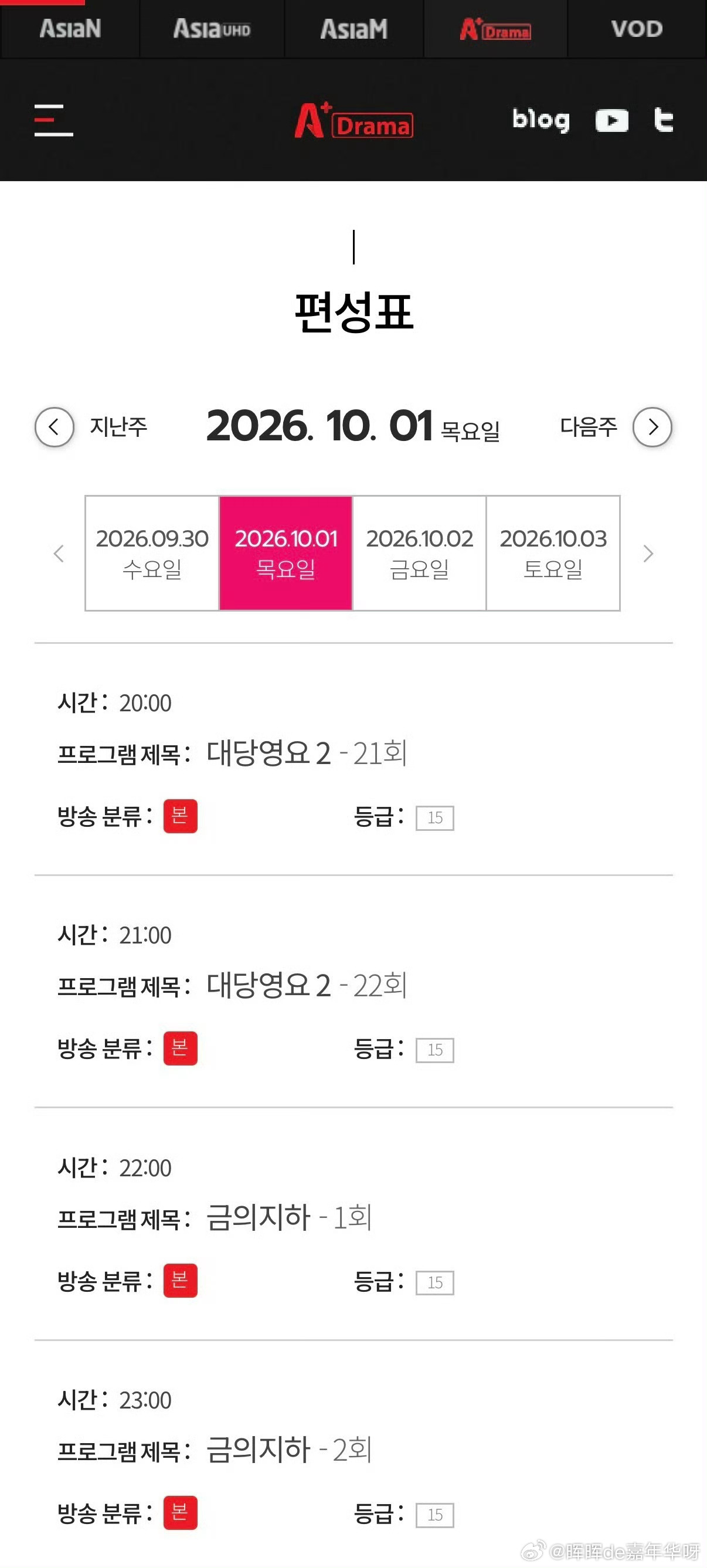Open the Twitter icon
Screen dimensions: 707x1568
pos(663,119)
